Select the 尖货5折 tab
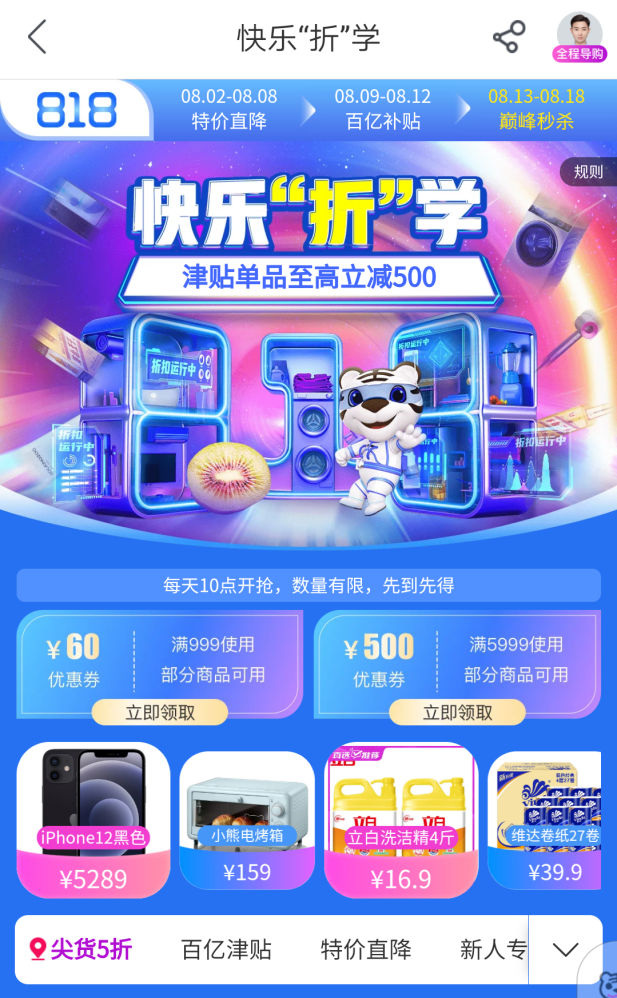 point(82,949)
